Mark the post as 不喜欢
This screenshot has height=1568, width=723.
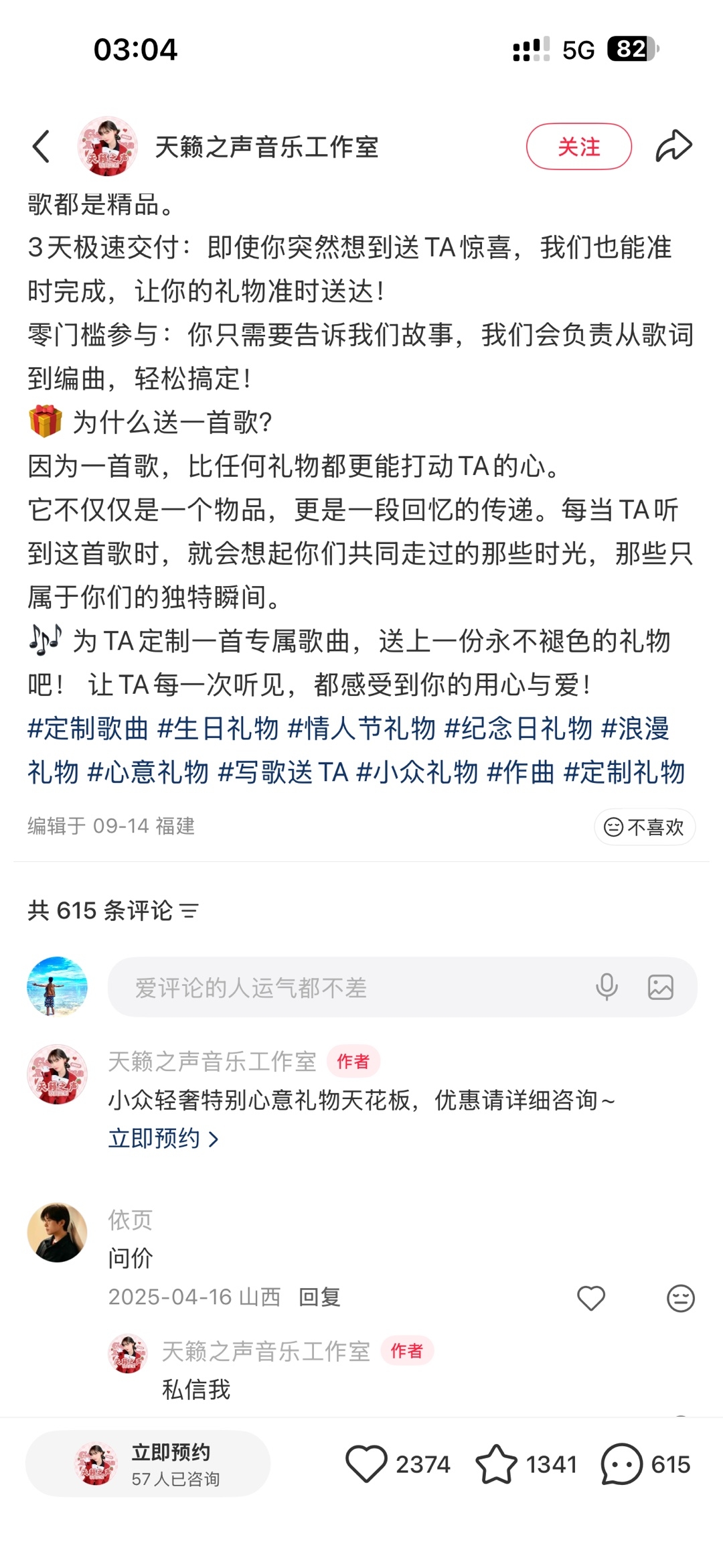644,827
